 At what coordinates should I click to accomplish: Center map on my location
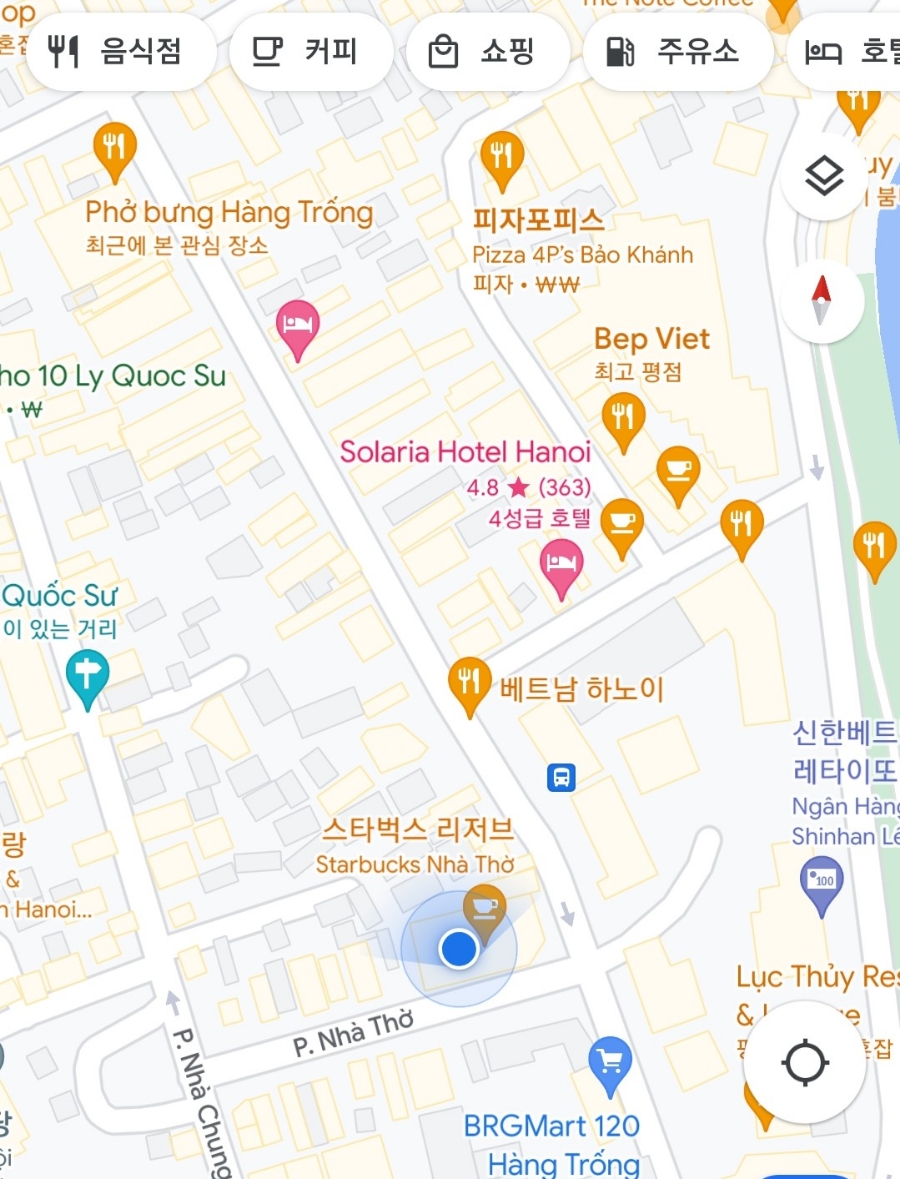805,1062
